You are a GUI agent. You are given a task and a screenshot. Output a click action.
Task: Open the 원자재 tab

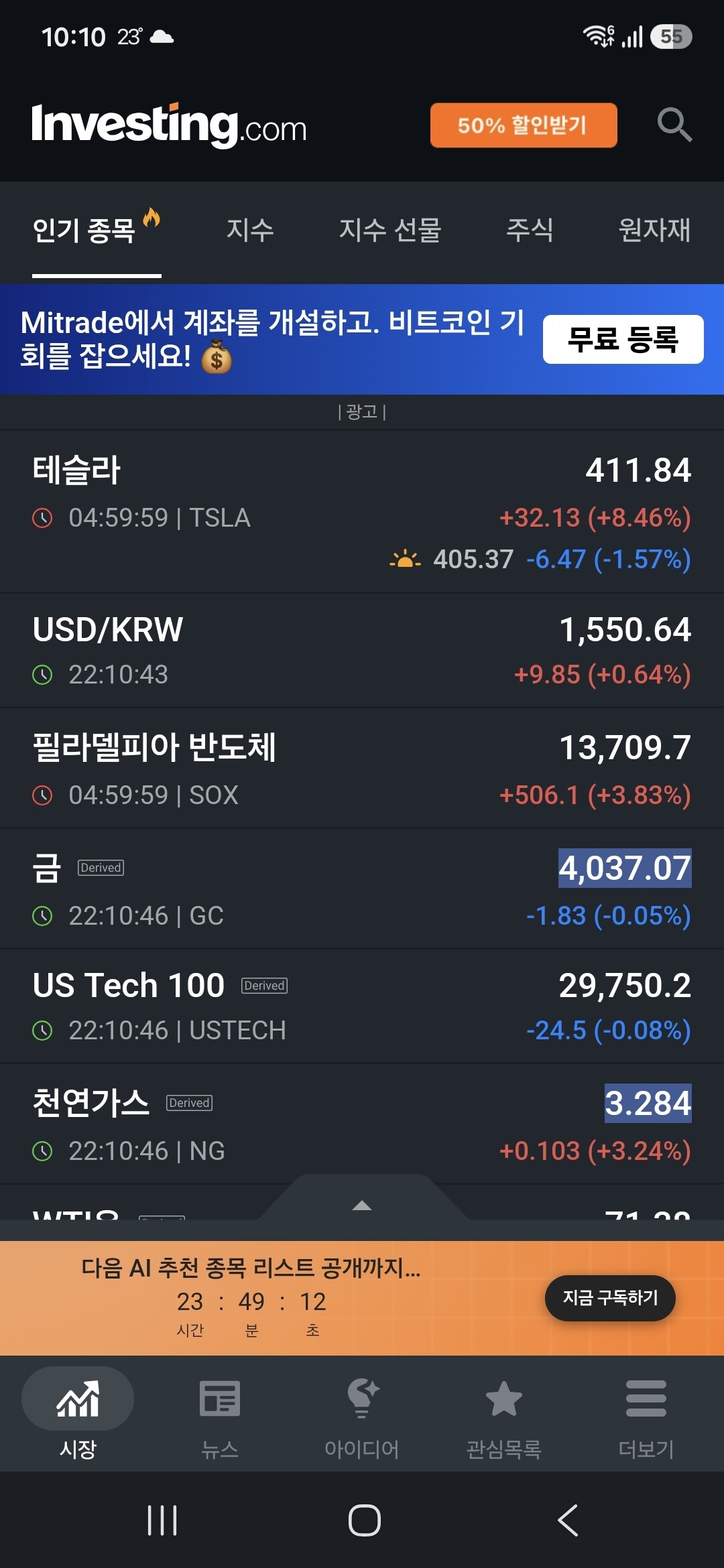coord(654,230)
